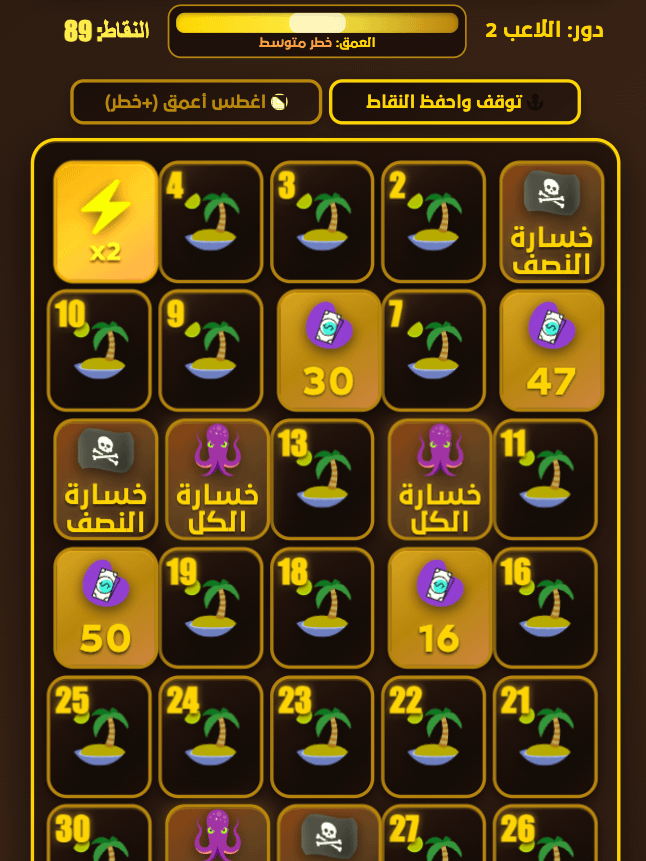Reveal island tile number 13
The width and height of the screenshot is (646, 861).
(322, 479)
